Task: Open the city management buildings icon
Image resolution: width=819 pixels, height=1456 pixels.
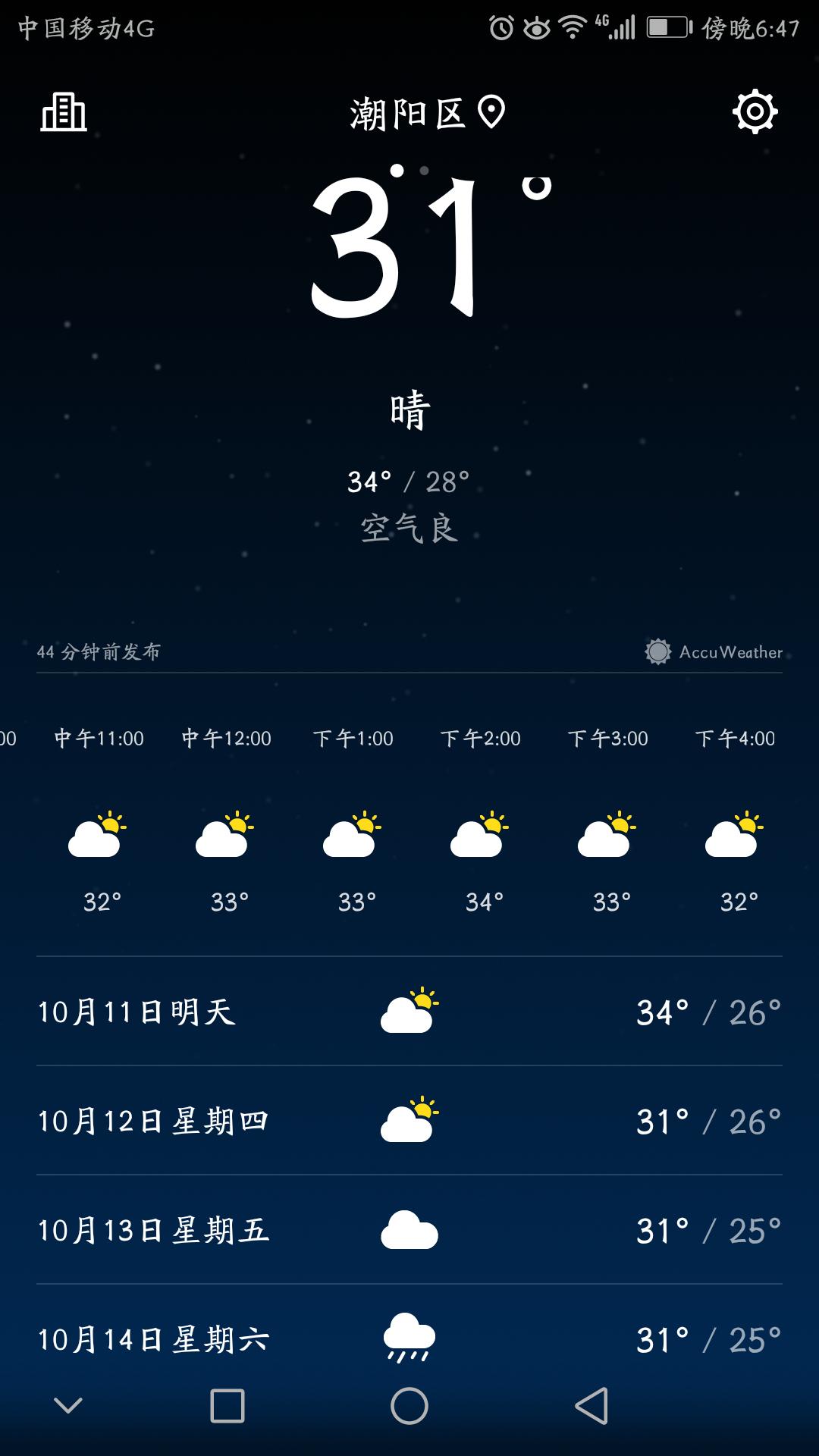Action: coord(64,112)
